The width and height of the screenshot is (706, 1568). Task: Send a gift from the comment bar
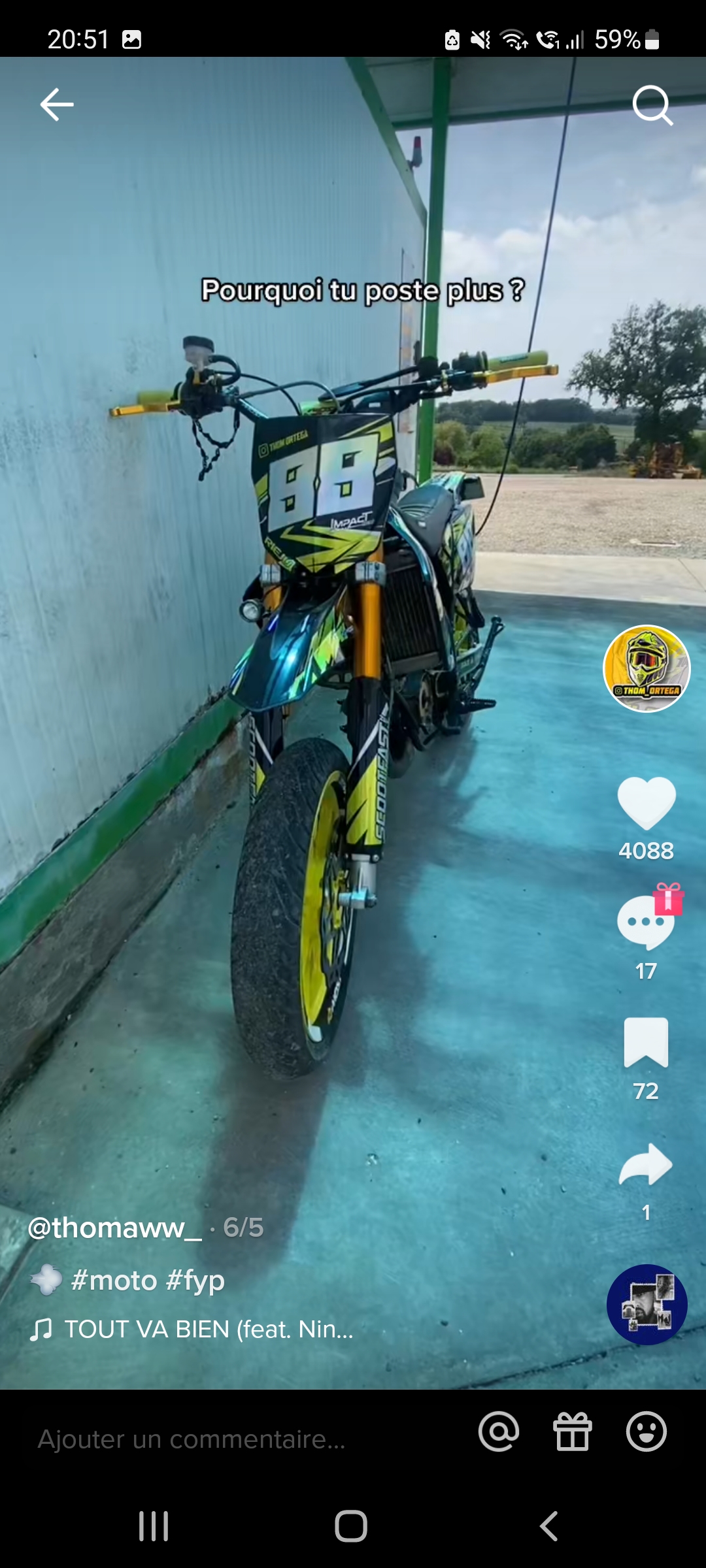click(x=573, y=1432)
